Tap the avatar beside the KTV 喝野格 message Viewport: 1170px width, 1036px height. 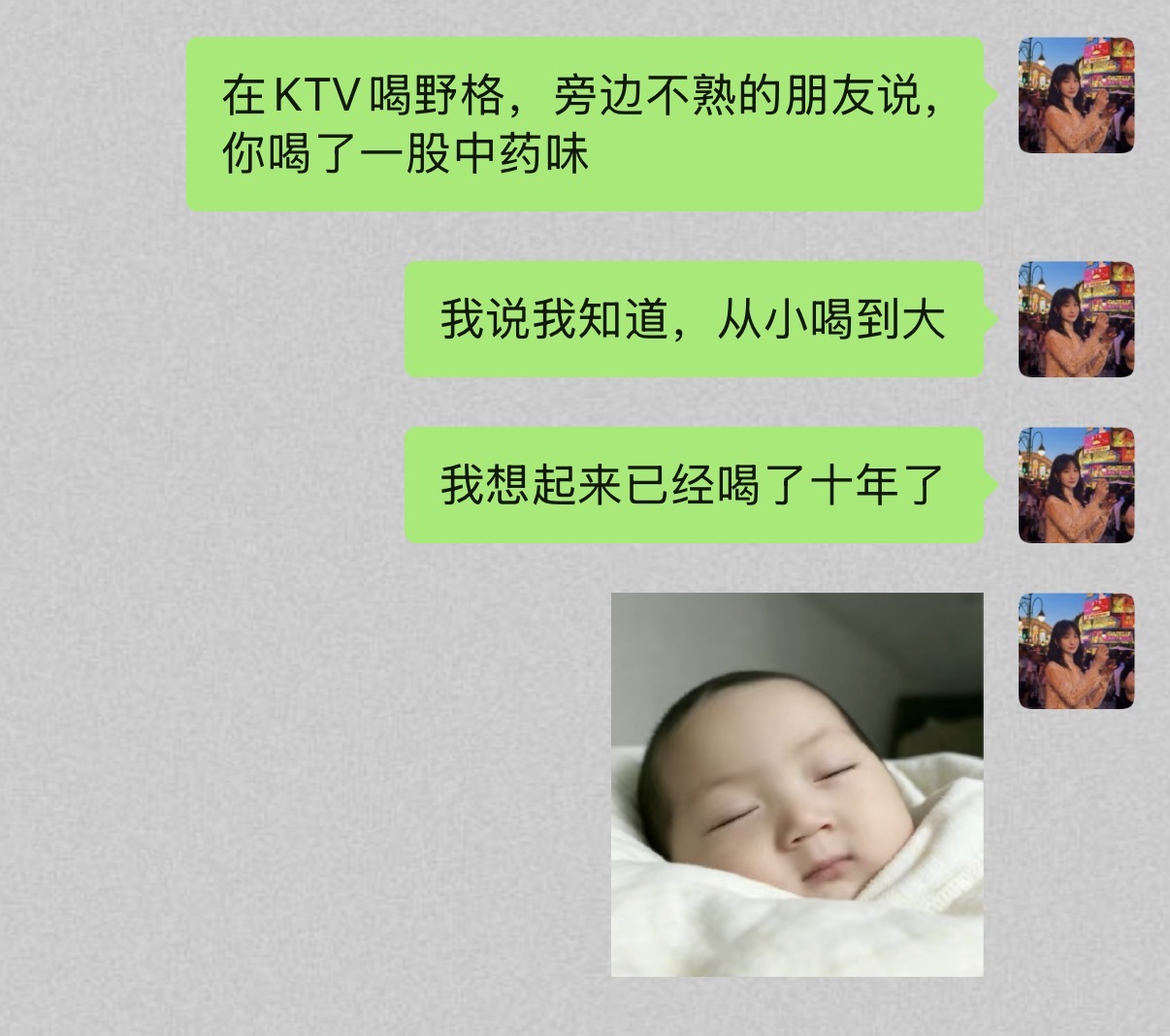1076,95
